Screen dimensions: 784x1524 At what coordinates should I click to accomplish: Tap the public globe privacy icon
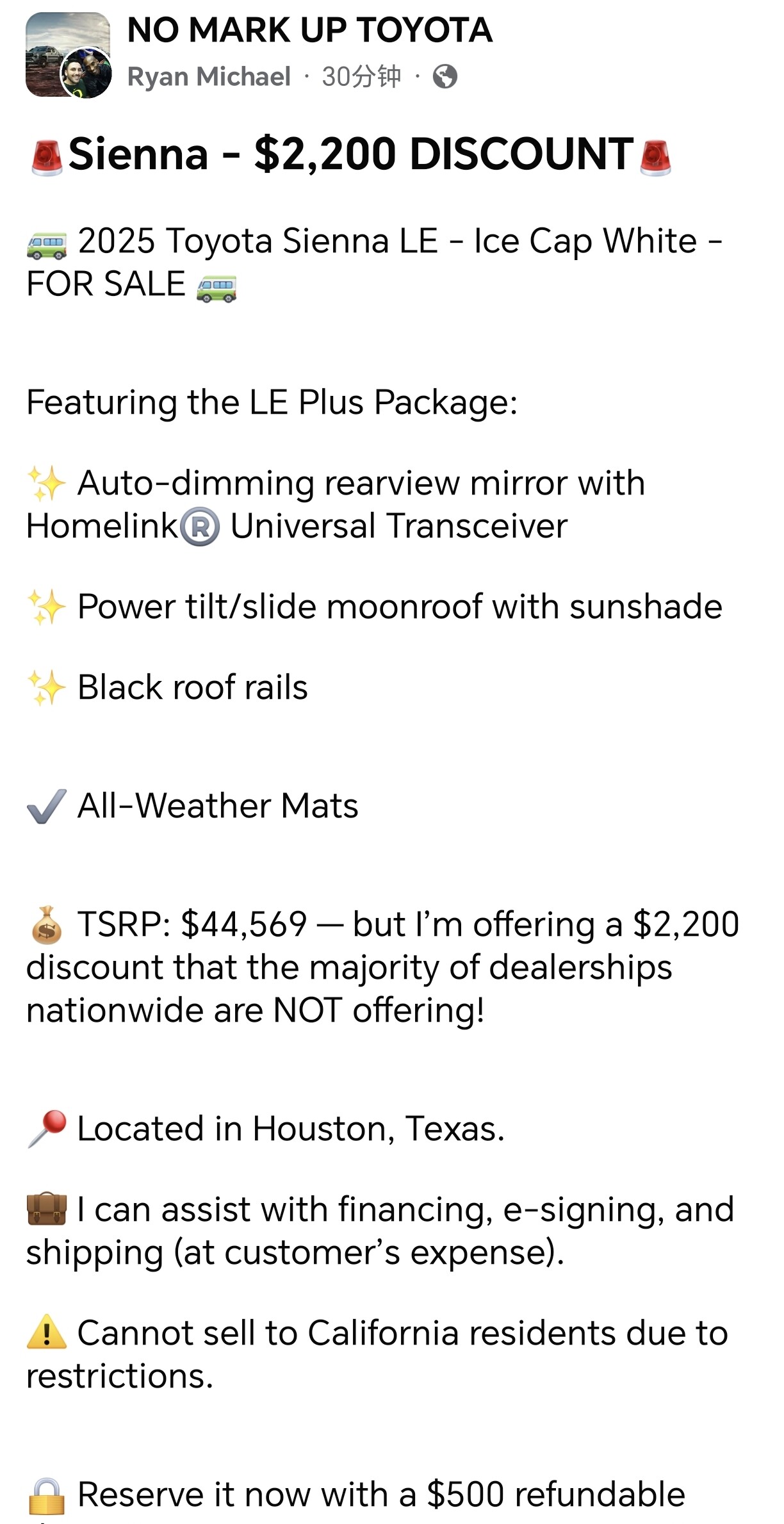(445, 77)
